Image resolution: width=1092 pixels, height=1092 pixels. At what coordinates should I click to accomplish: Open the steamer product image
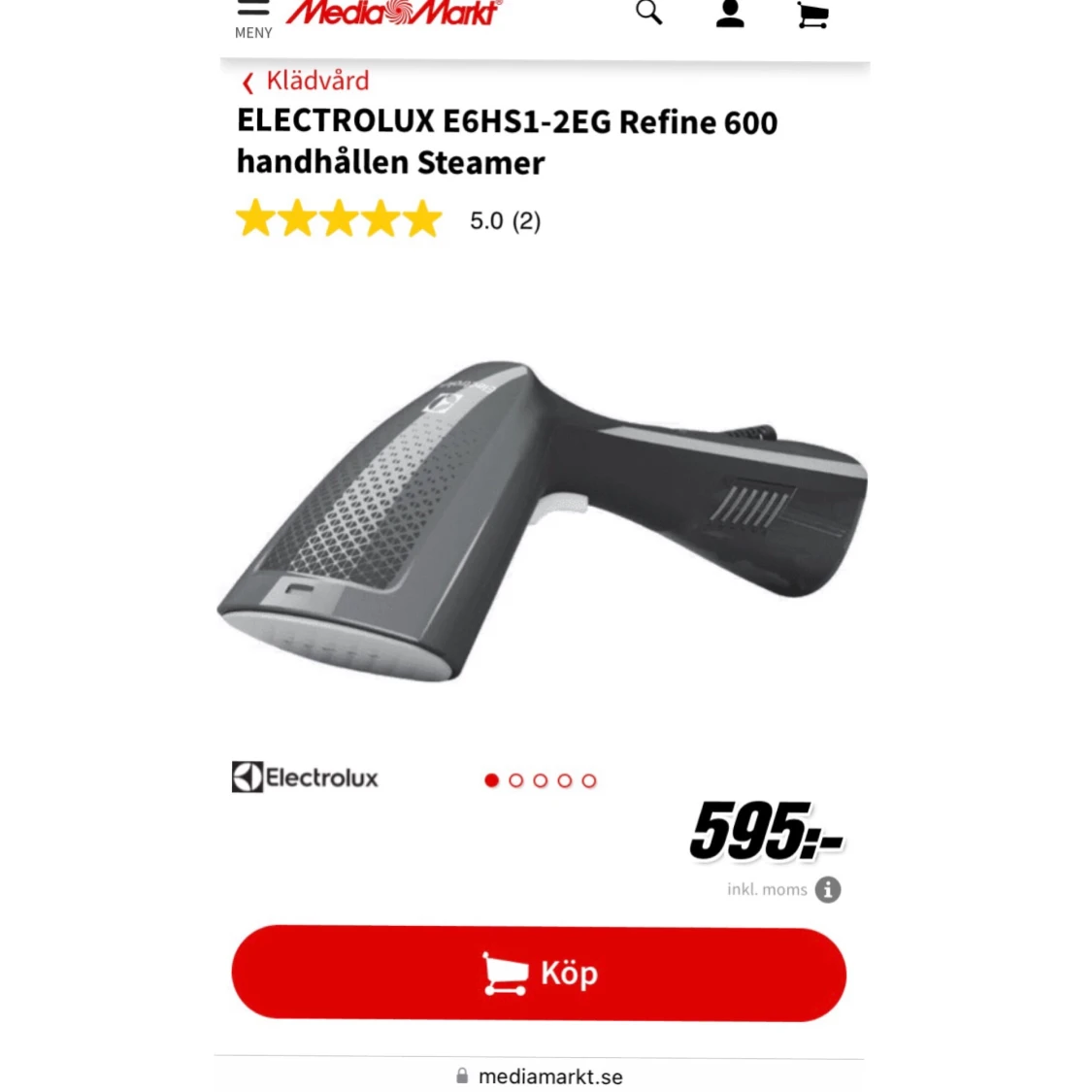pyautogui.click(x=542, y=524)
